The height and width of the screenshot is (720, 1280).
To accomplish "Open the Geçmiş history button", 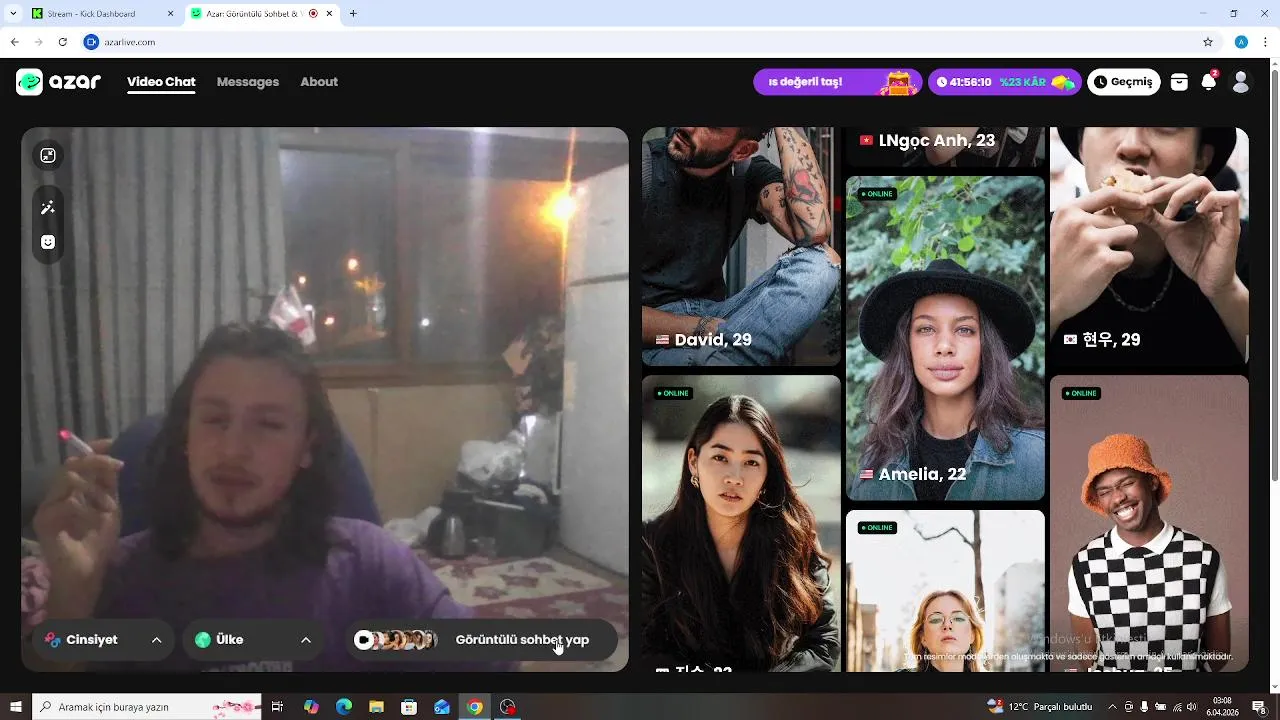I will tap(1124, 82).
